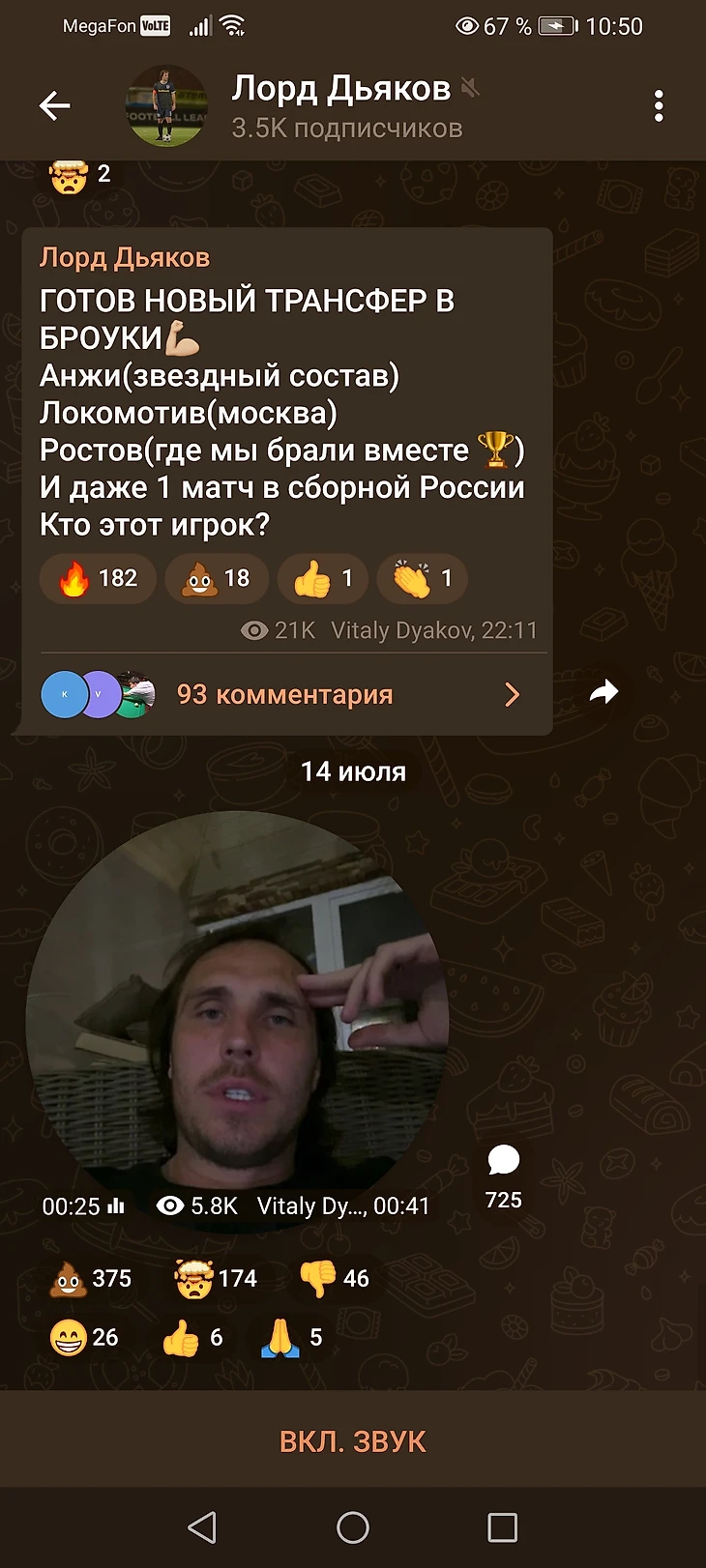Tap the clapping hands reaction chip
The height and width of the screenshot is (1568, 706).
click(x=422, y=578)
